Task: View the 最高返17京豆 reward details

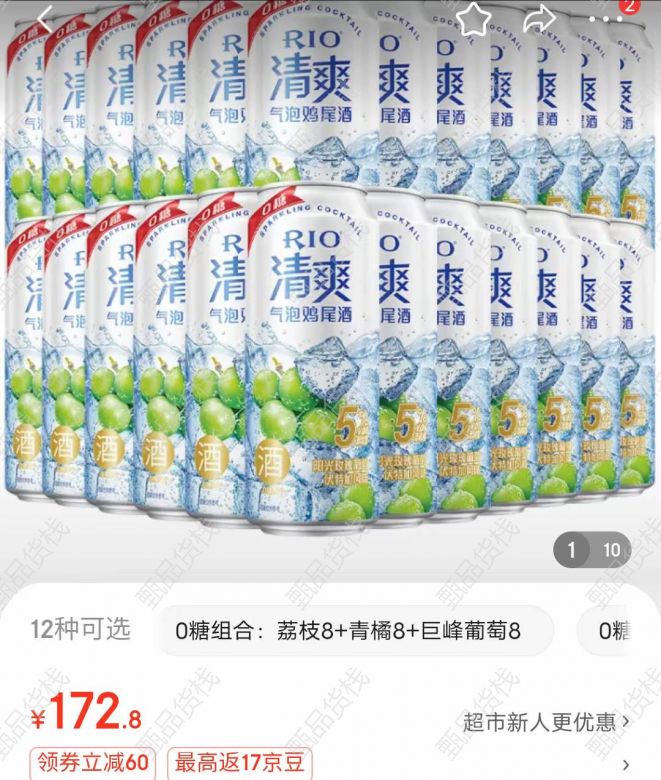Action: pyautogui.click(x=239, y=763)
